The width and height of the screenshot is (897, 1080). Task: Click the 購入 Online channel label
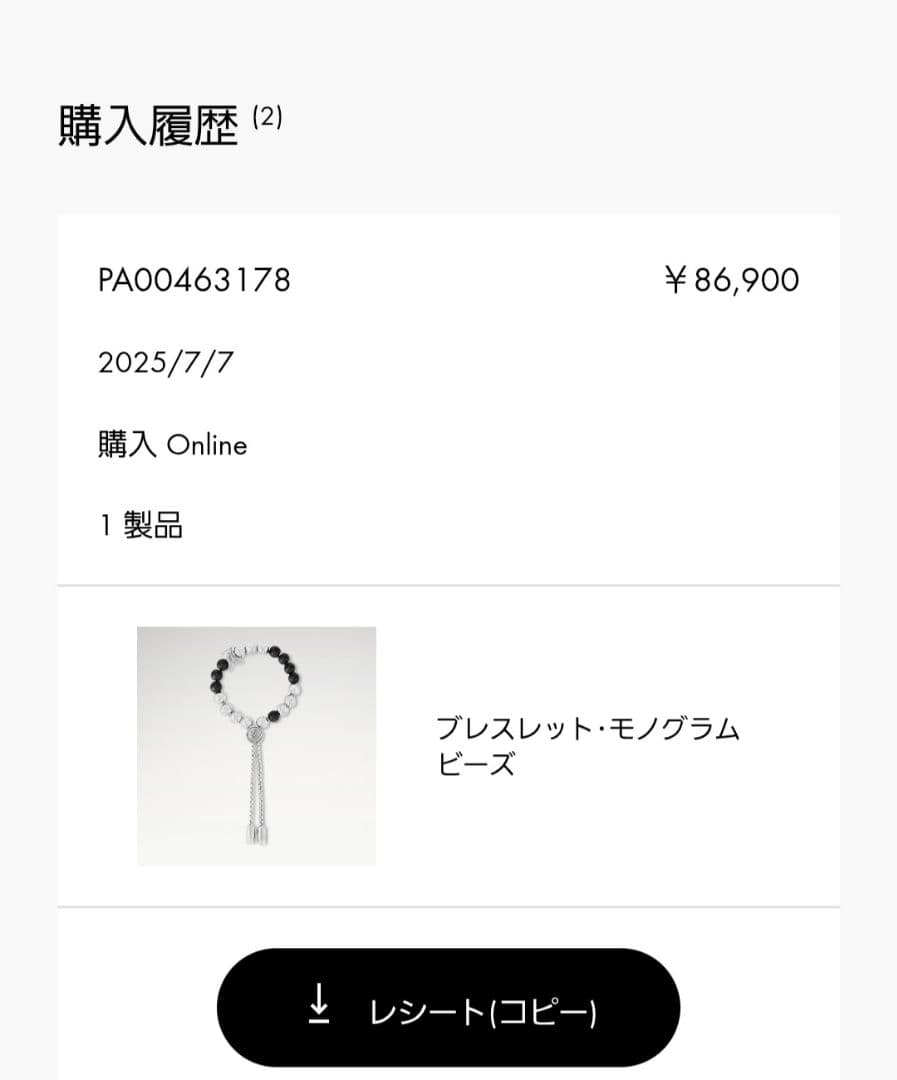click(172, 444)
